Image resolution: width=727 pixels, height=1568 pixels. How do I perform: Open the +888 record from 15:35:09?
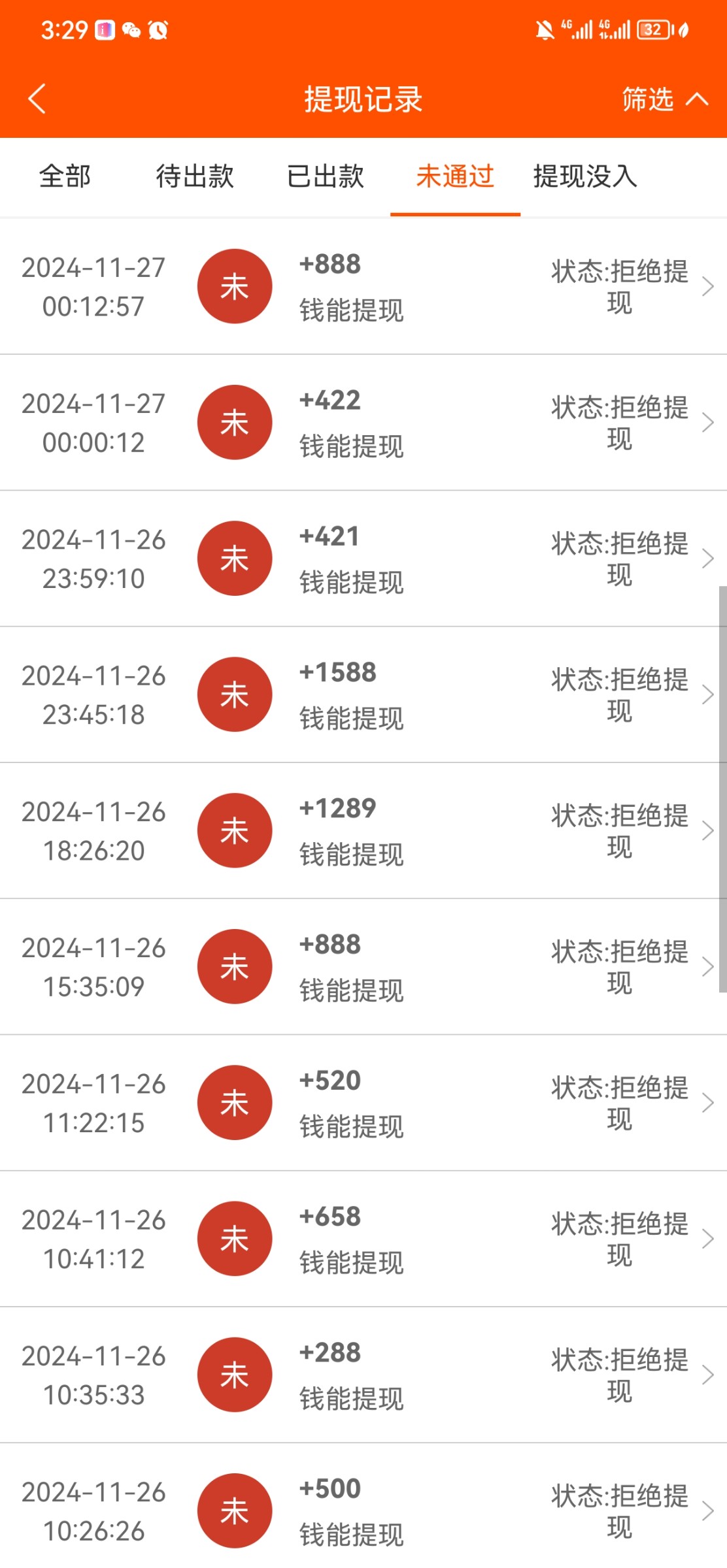[363, 967]
